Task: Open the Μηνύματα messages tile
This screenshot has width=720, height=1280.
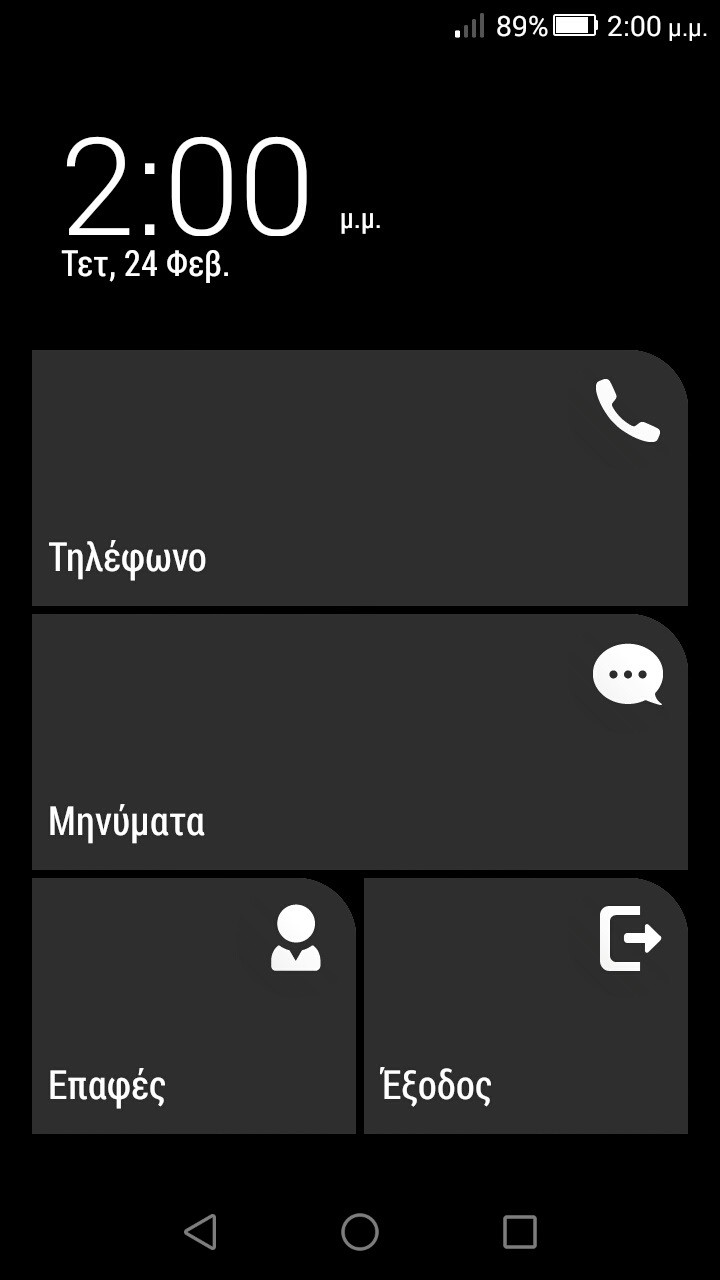Action: [x=360, y=742]
